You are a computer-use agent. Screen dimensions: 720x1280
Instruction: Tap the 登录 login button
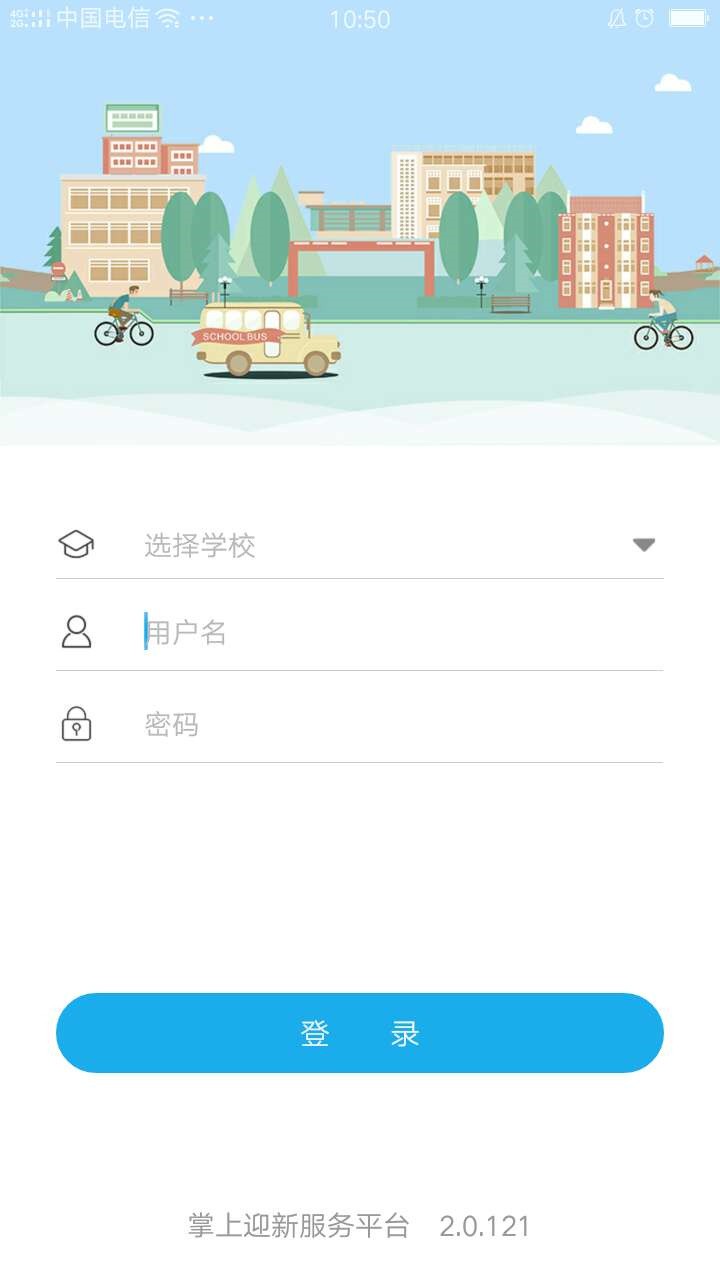360,1033
